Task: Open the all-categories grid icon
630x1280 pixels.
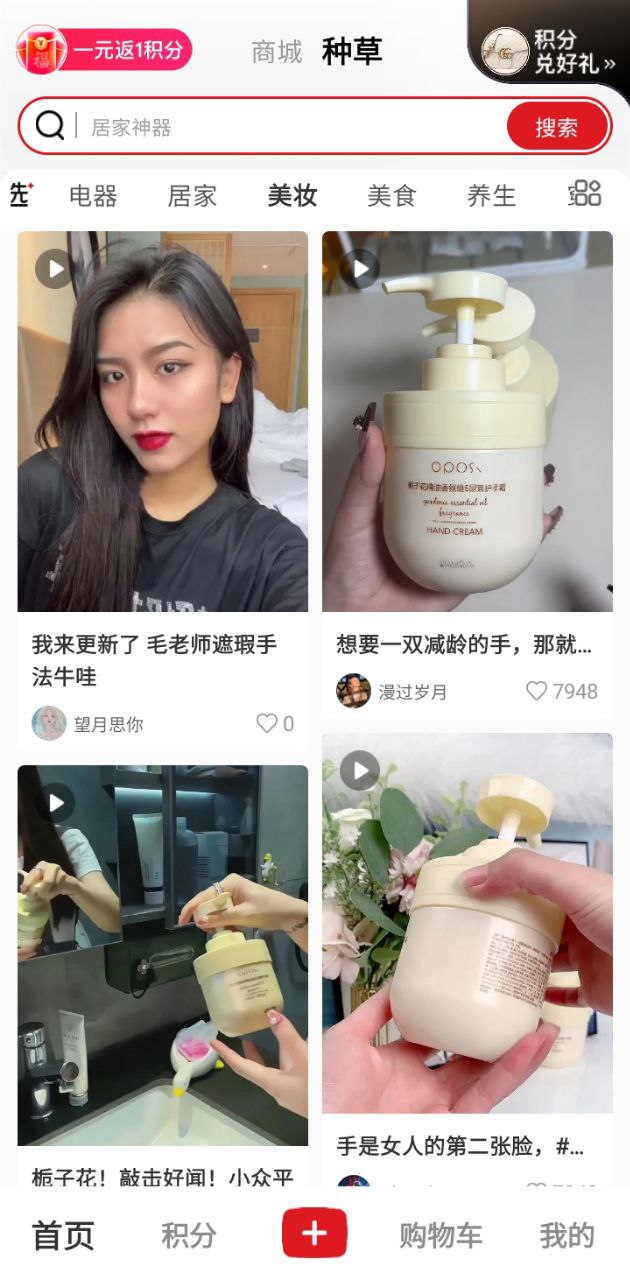Action: (585, 194)
